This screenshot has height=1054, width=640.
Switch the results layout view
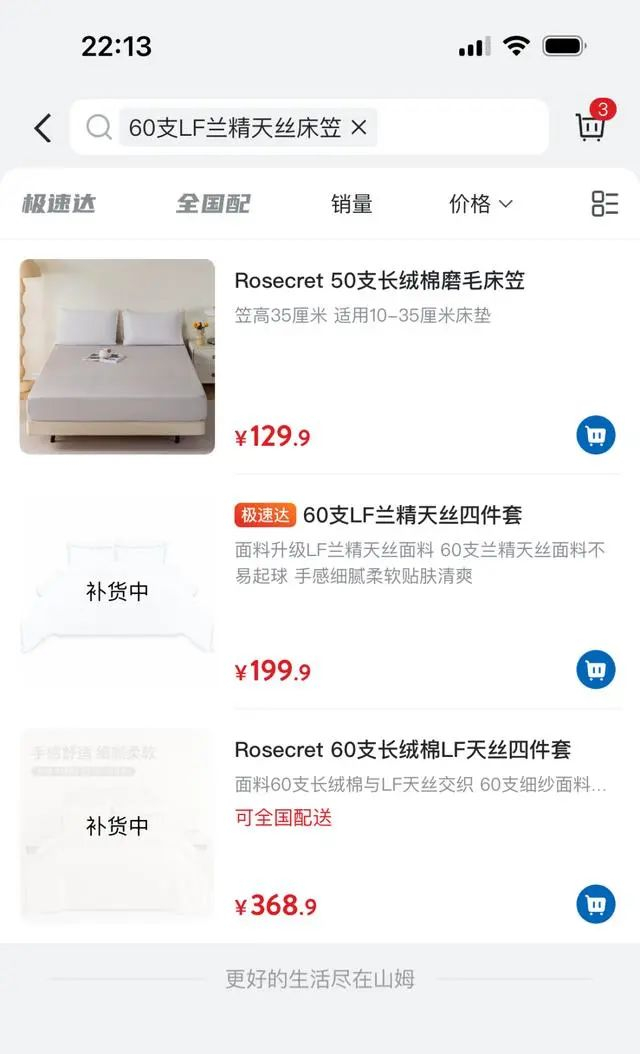(604, 204)
